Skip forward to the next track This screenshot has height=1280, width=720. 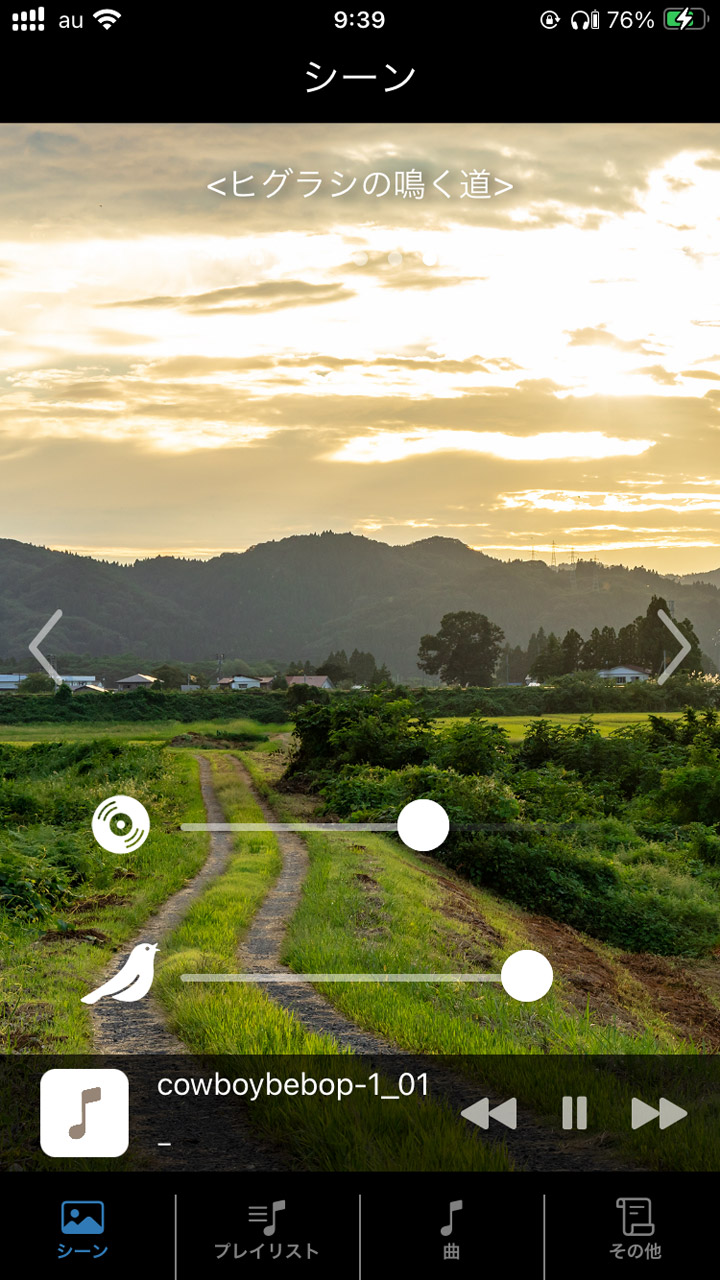click(x=659, y=1113)
